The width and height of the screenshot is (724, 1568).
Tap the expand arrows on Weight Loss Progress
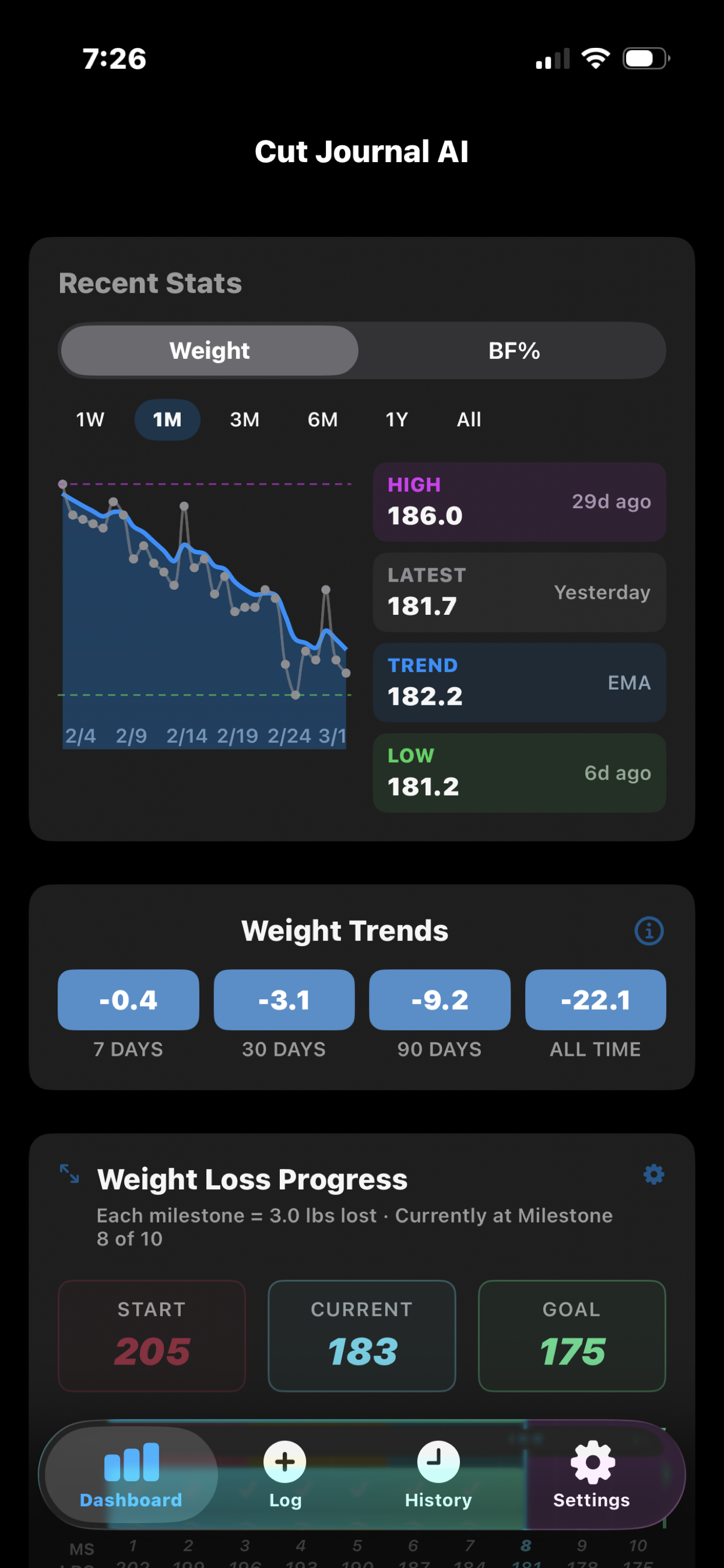point(69,1174)
